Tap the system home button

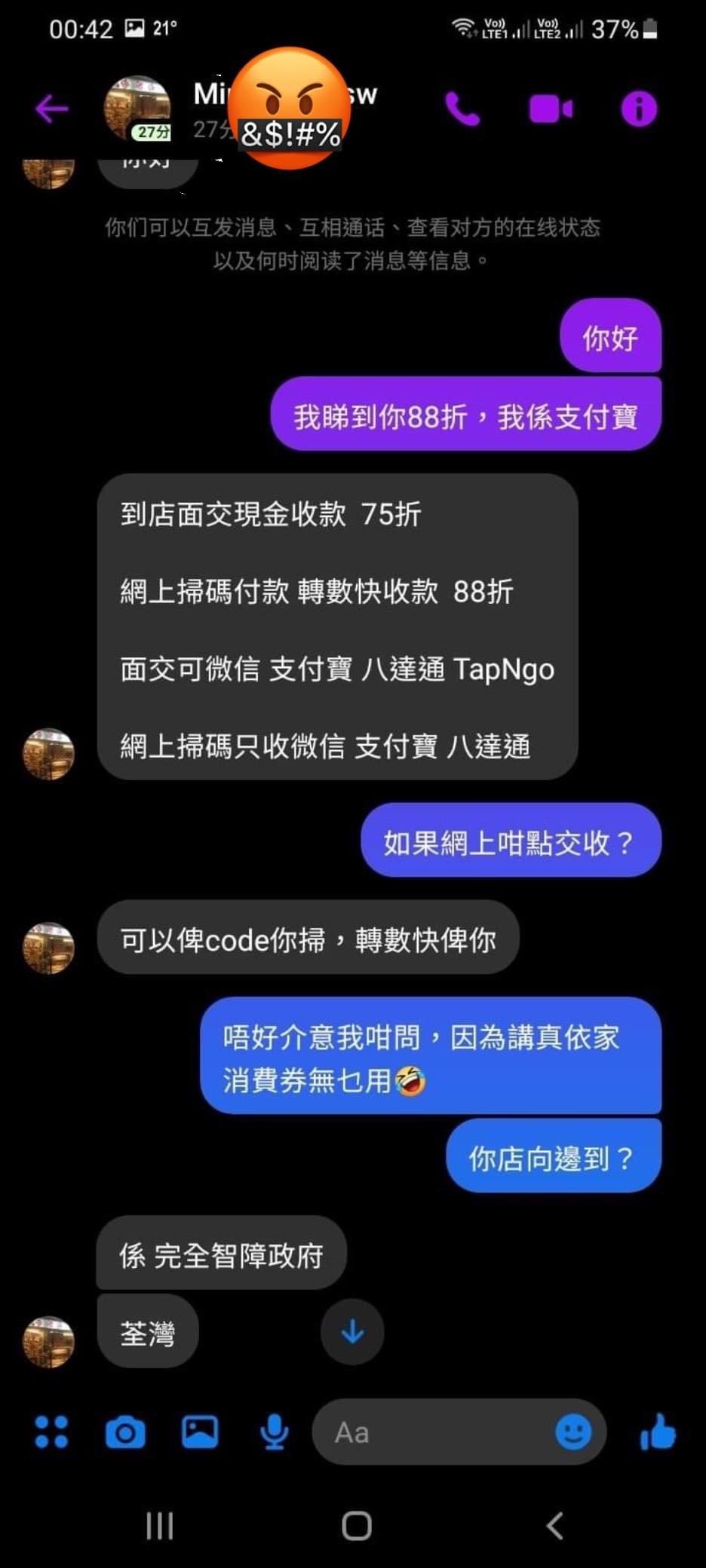pos(356,1526)
